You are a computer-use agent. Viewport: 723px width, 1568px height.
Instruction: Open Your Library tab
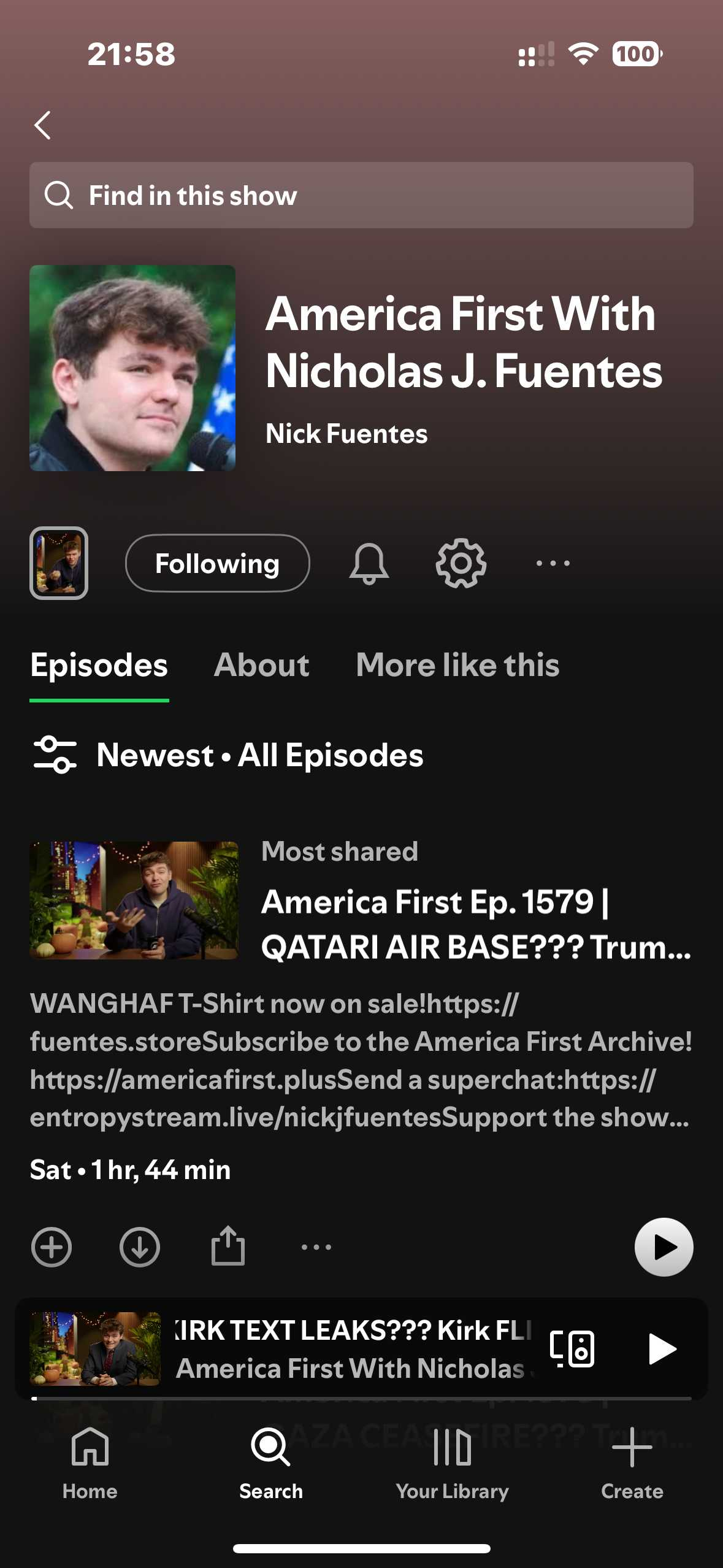pos(452,1463)
